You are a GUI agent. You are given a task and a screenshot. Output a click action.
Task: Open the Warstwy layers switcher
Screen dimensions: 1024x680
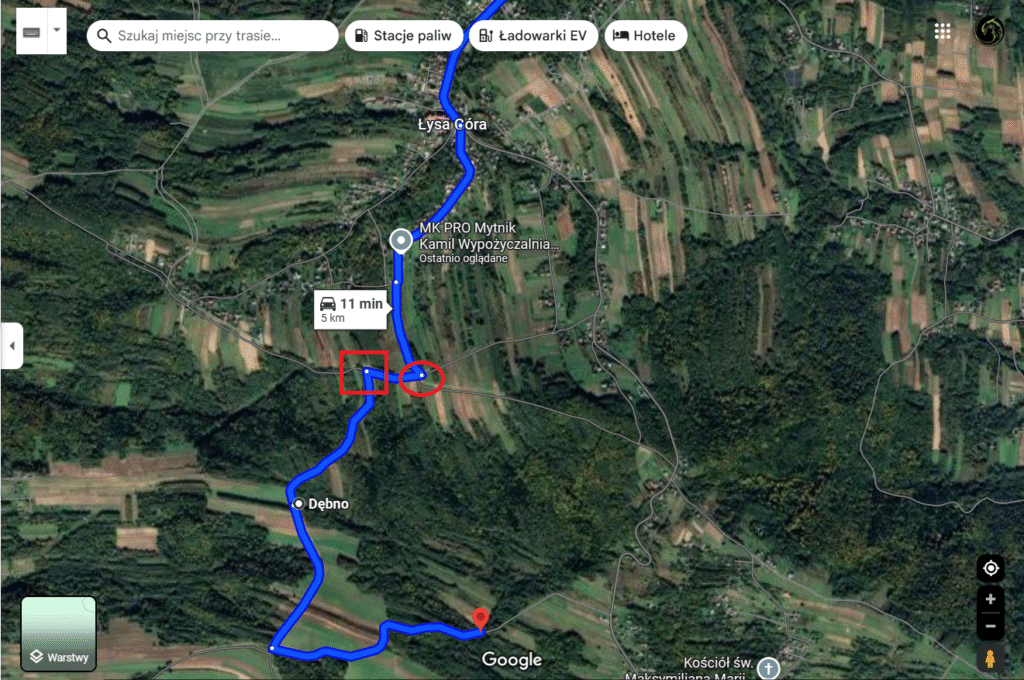click(x=59, y=634)
